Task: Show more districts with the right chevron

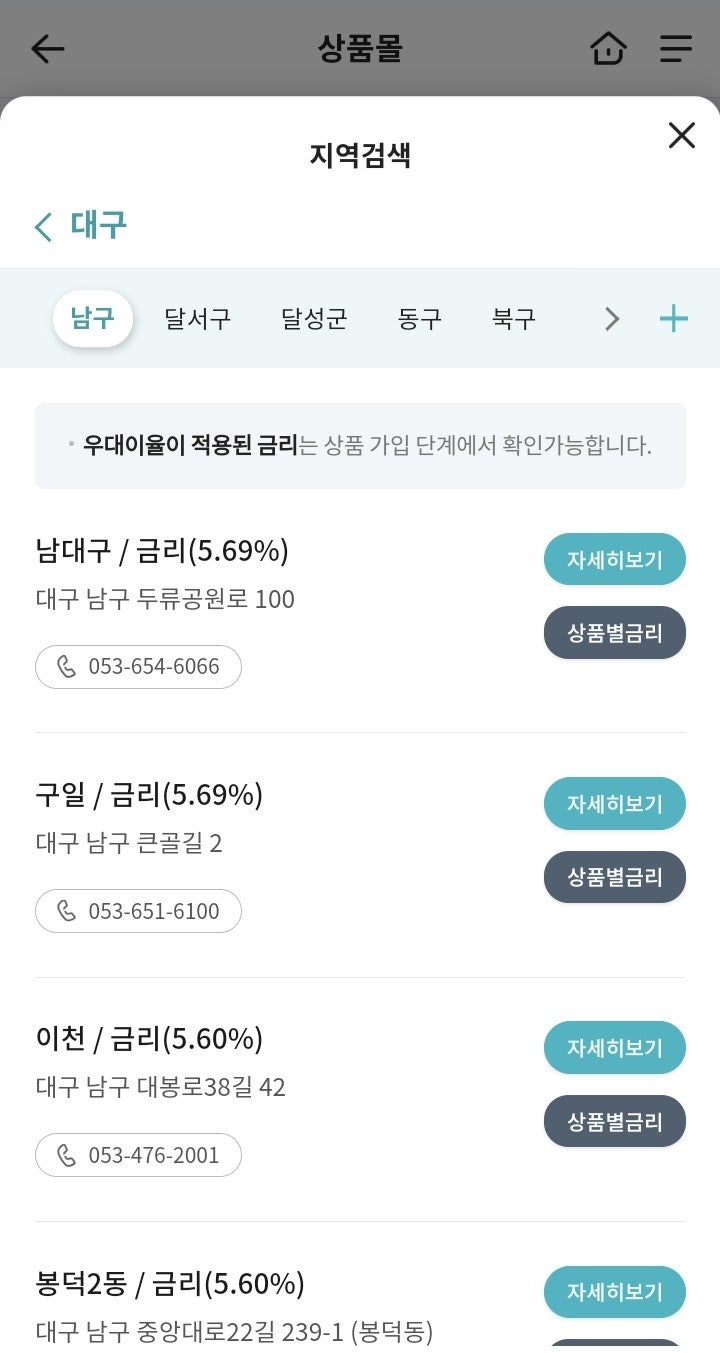Action: [612, 319]
